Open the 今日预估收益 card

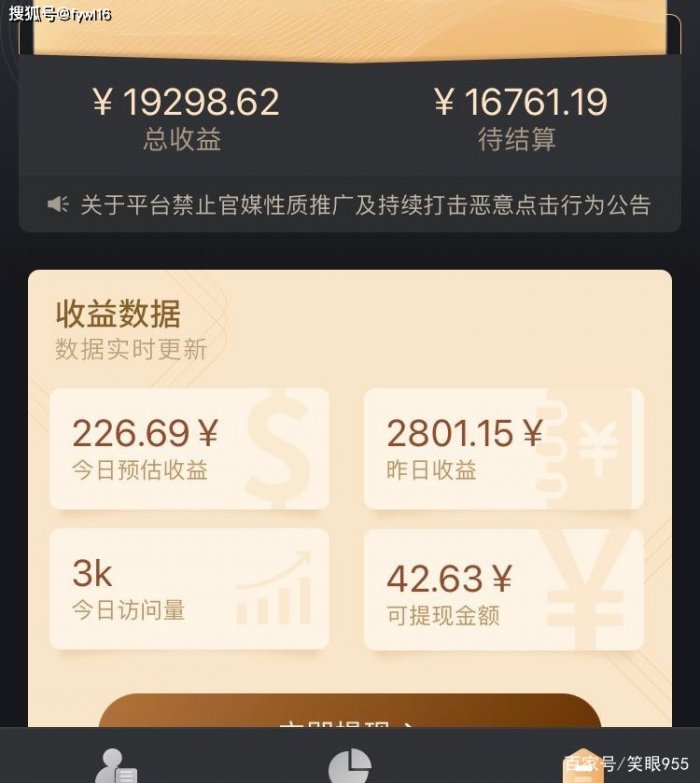pyautogui.click(x=189, y=448)
